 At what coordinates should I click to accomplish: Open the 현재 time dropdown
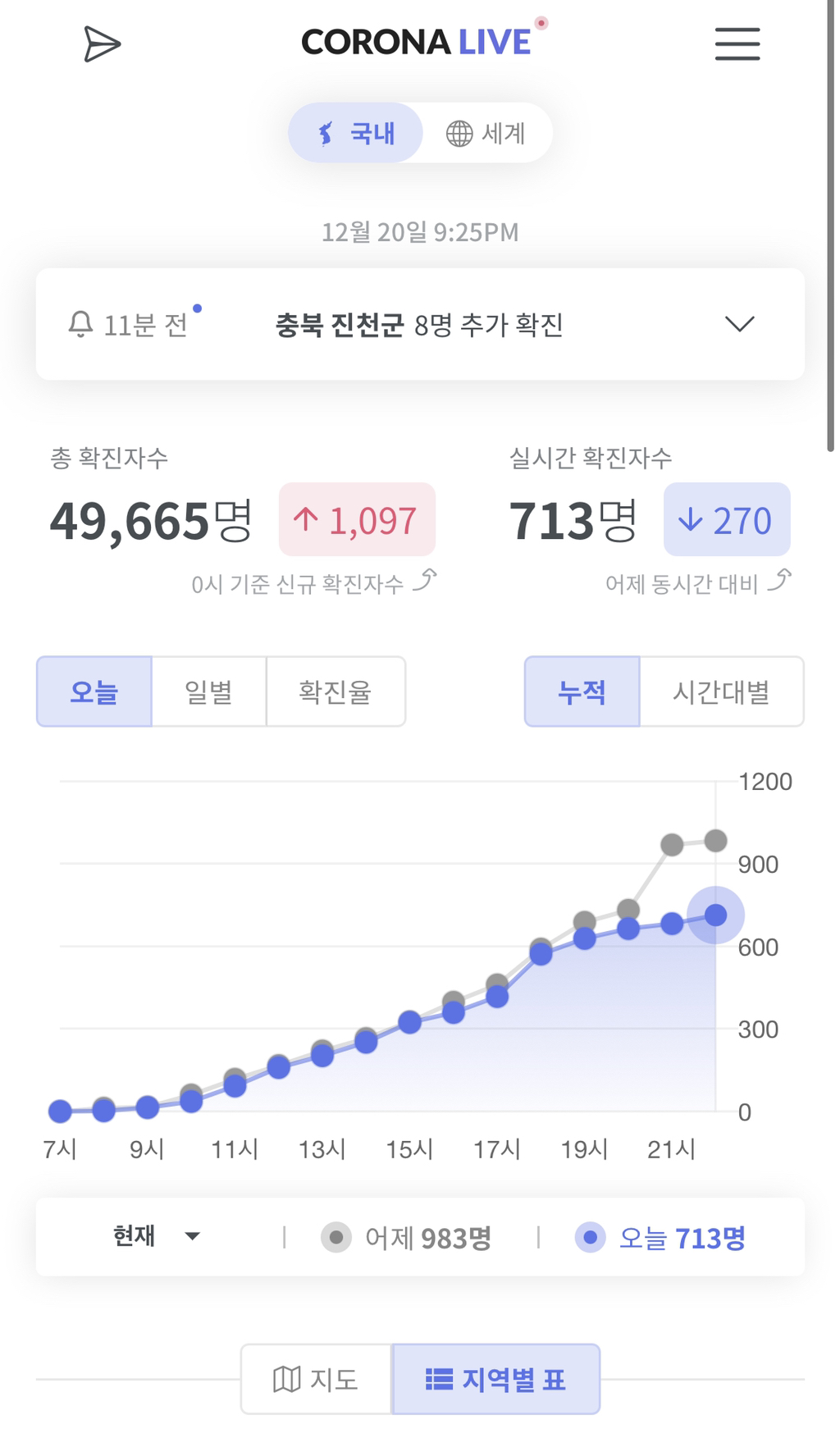[156, 1236]
